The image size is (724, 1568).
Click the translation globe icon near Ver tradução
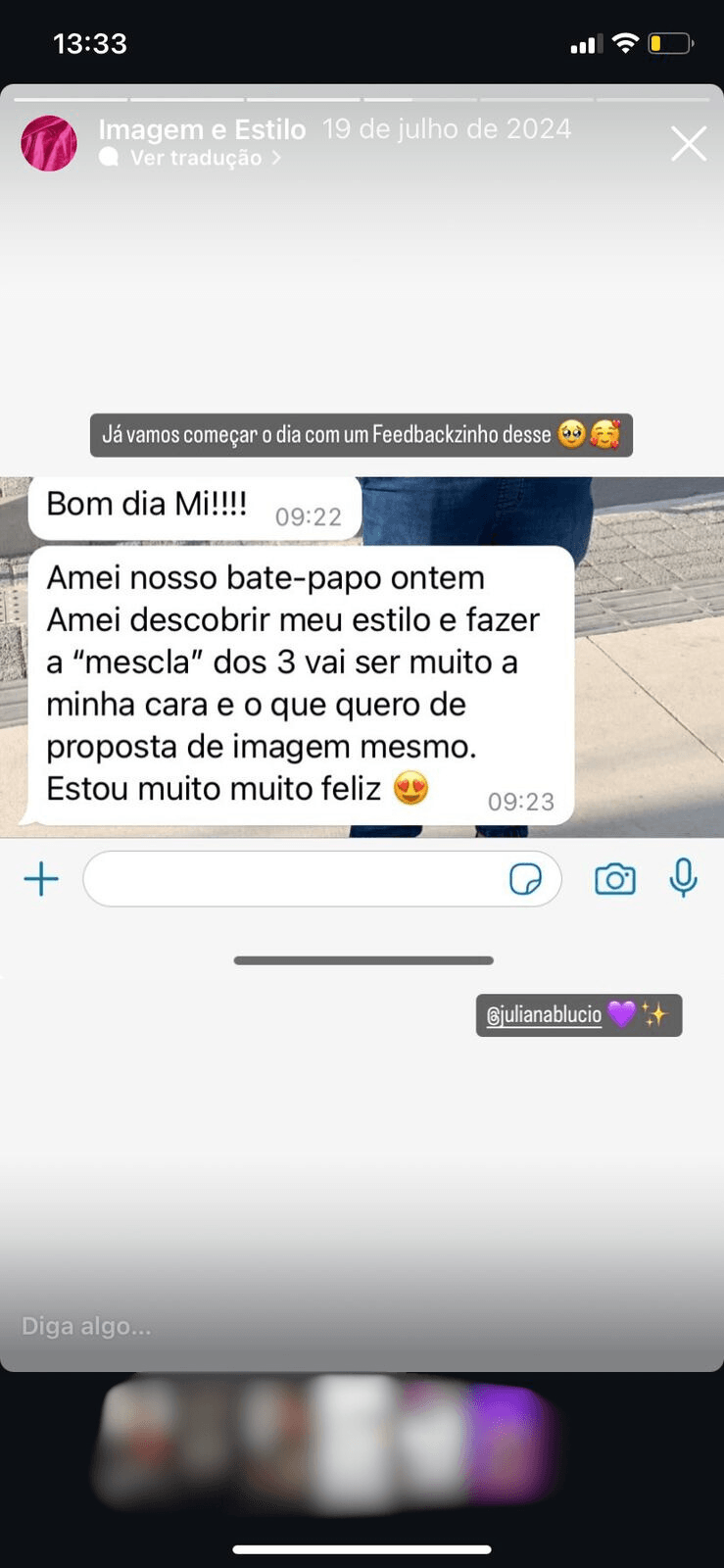pyautogui.click(x=109, y=158)
